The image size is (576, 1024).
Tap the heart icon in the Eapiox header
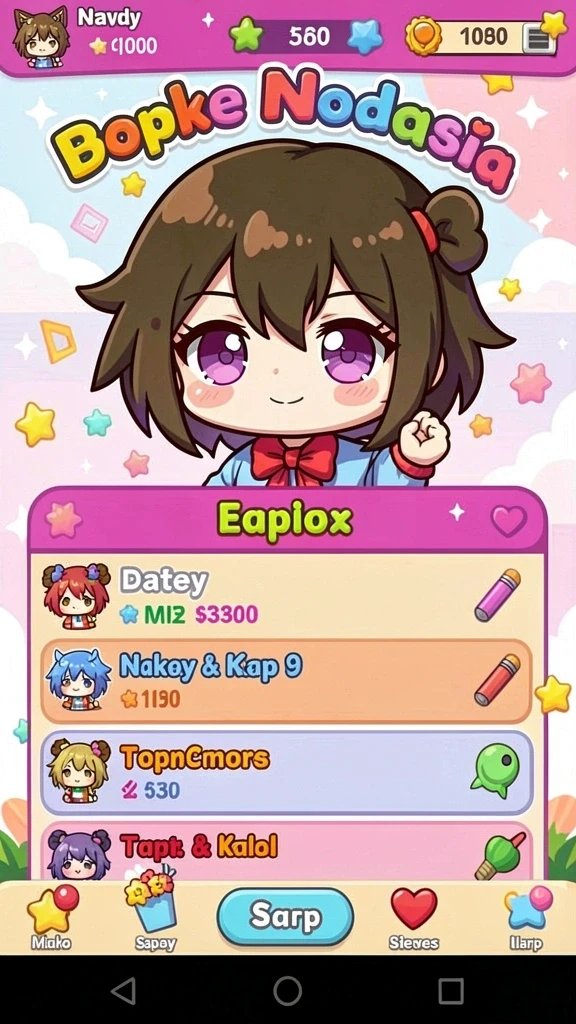tap(508, 521)
